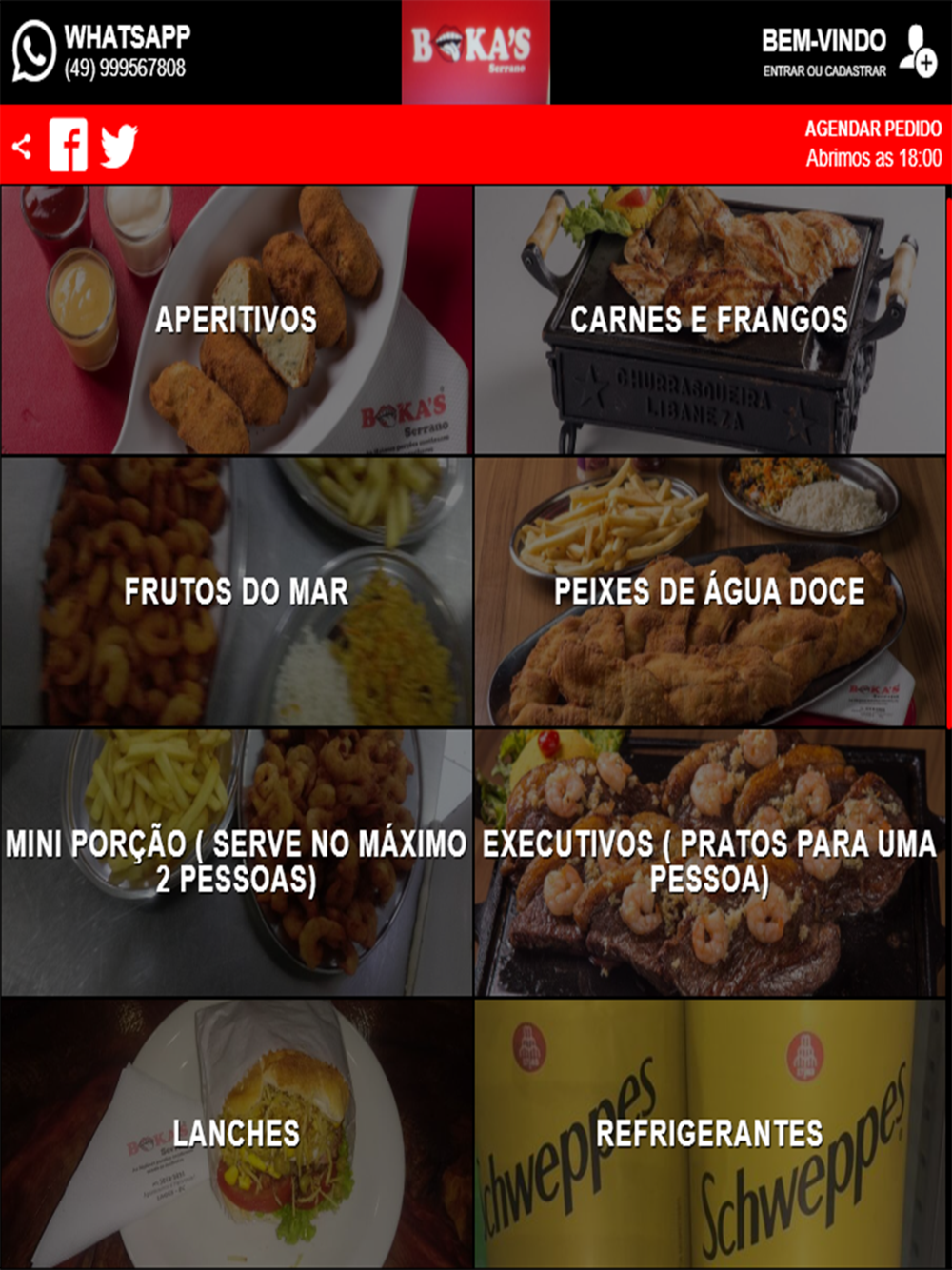Tap Agendar Pedido to schedule an order
The width and height of the screenshot is (952, 1270).
click(873, 129)
